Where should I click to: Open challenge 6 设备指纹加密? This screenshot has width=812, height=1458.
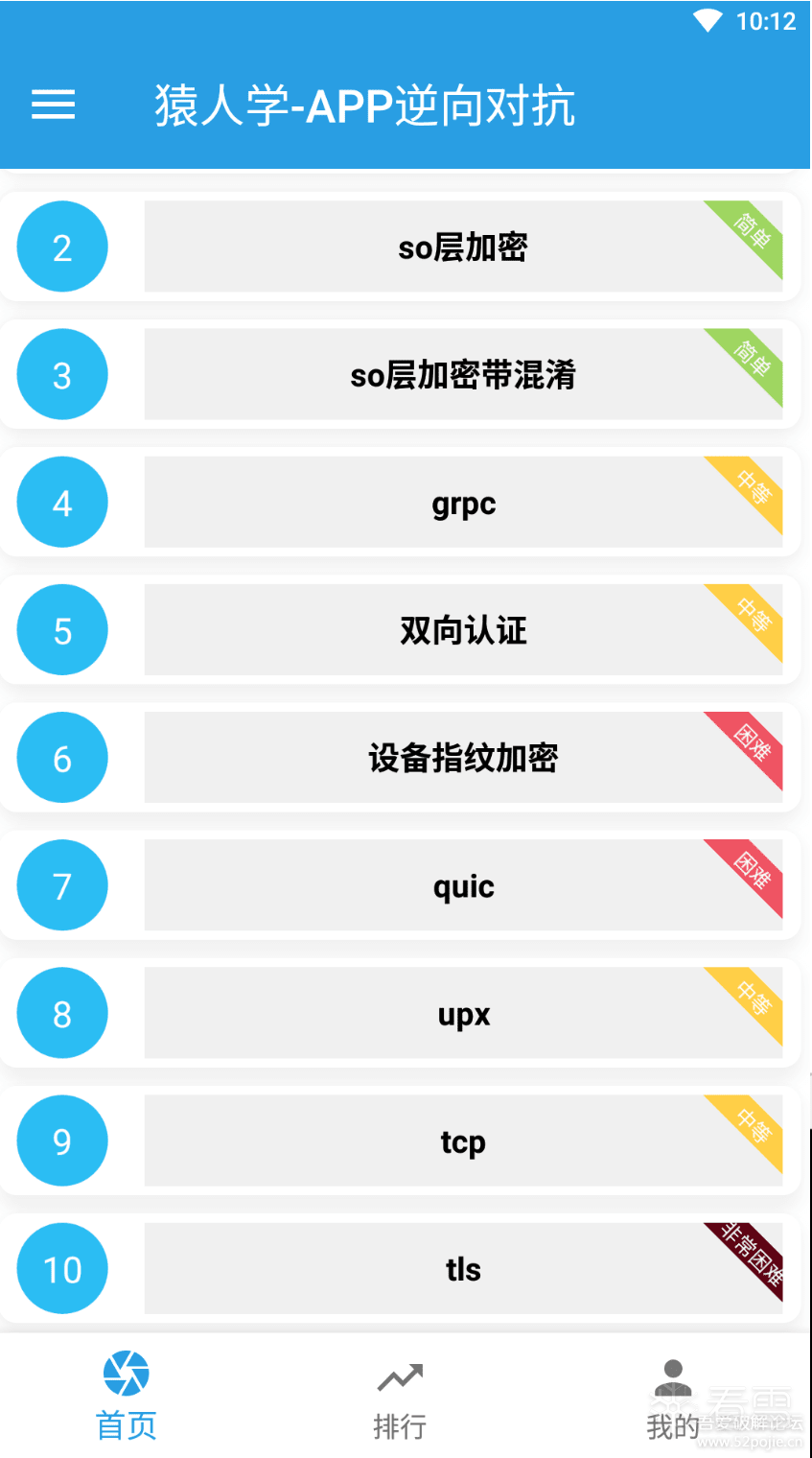click(463, 758)
